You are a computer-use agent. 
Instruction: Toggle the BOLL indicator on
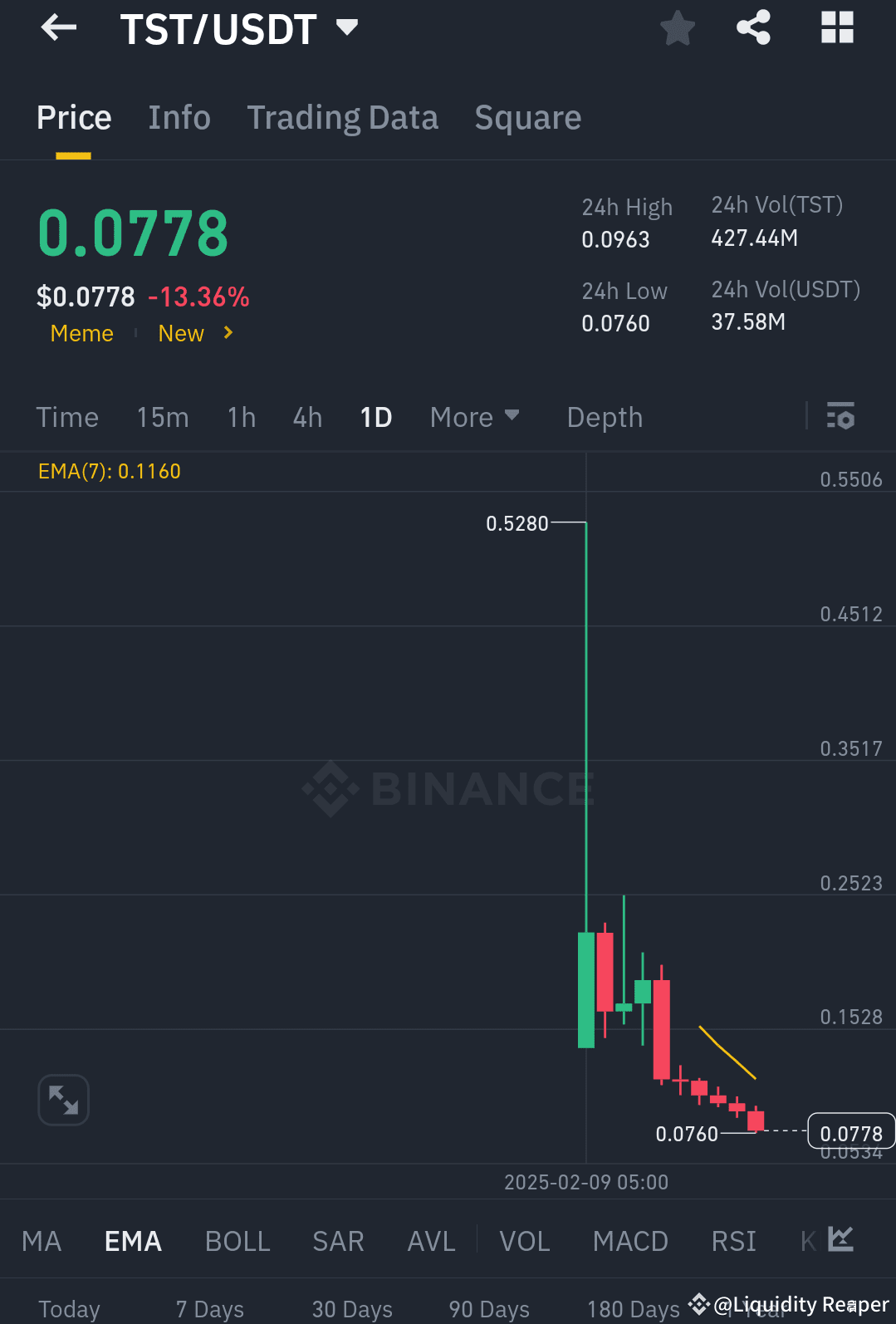tap(237, 1240)
